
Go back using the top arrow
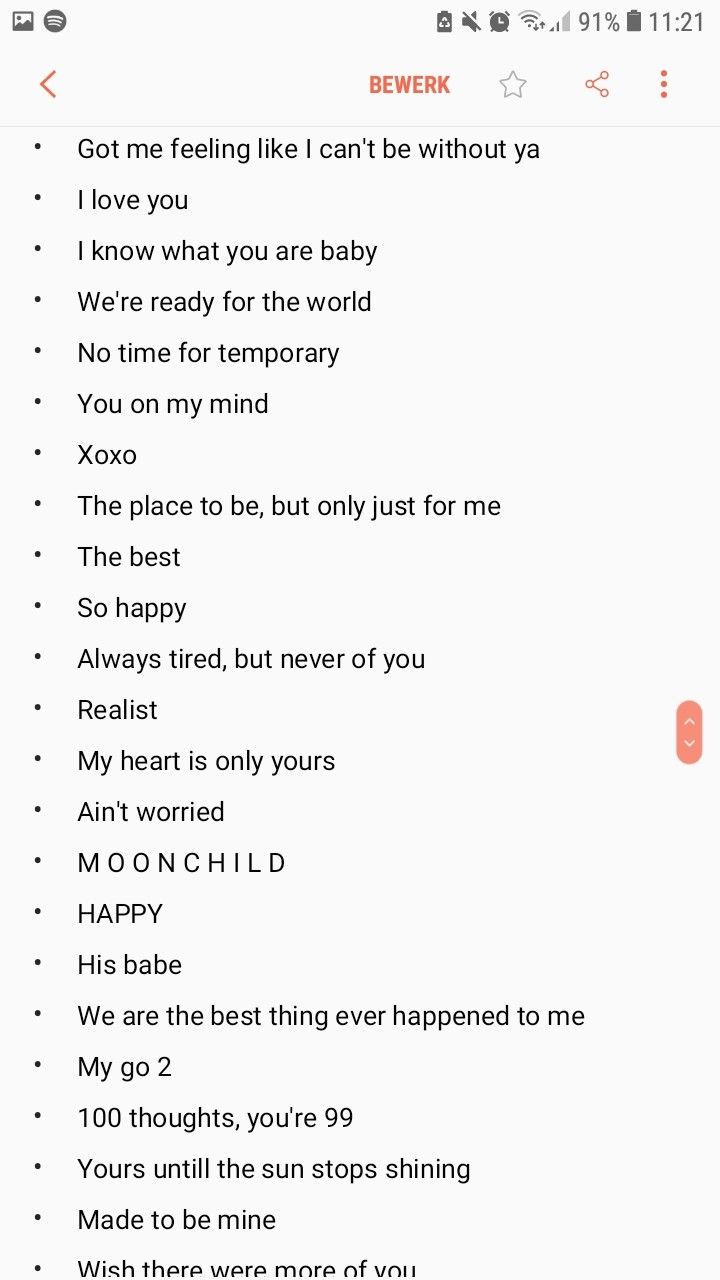point(48,84)
